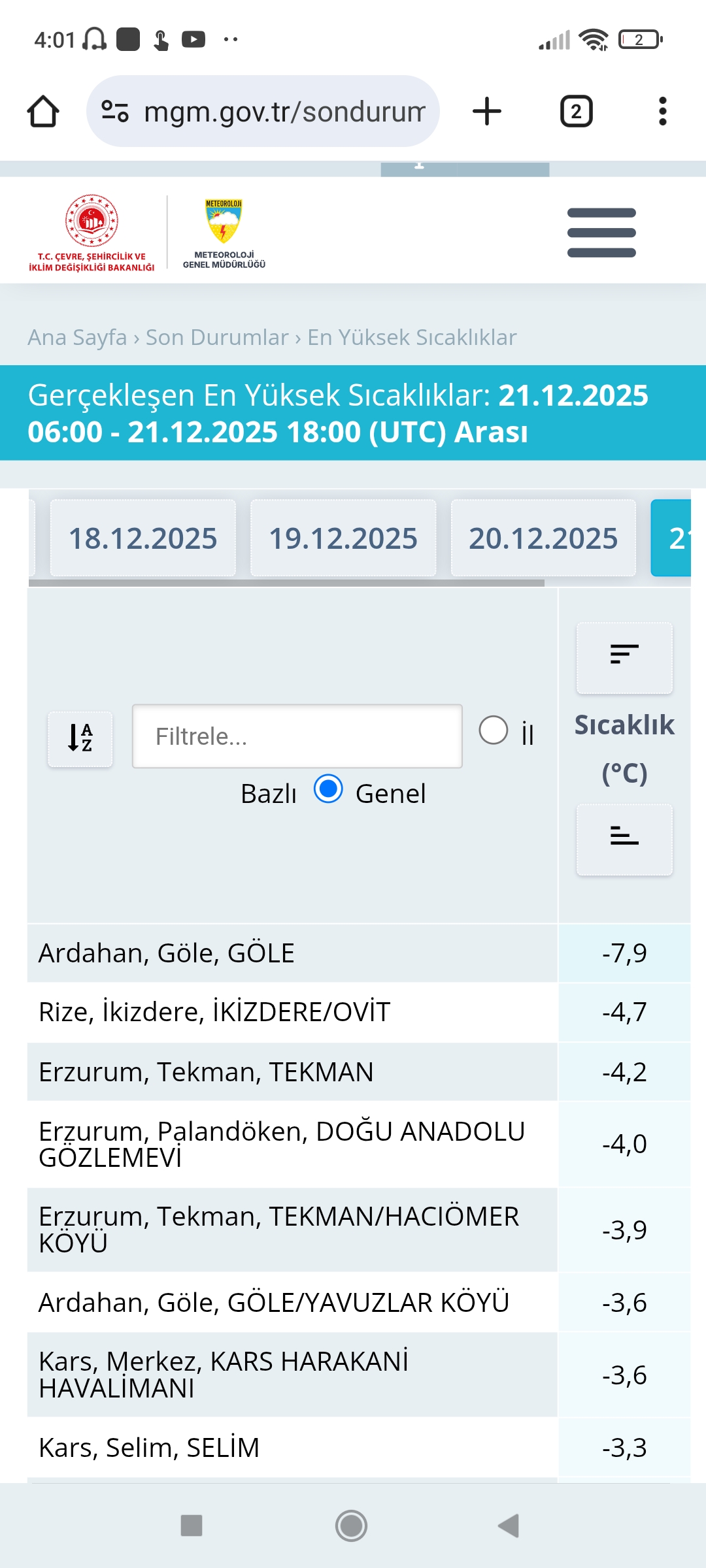Image resolution: width=706 pixels, height=1568 pixels.
Task: Open the site hamburger menu
Action: point(601,233)
